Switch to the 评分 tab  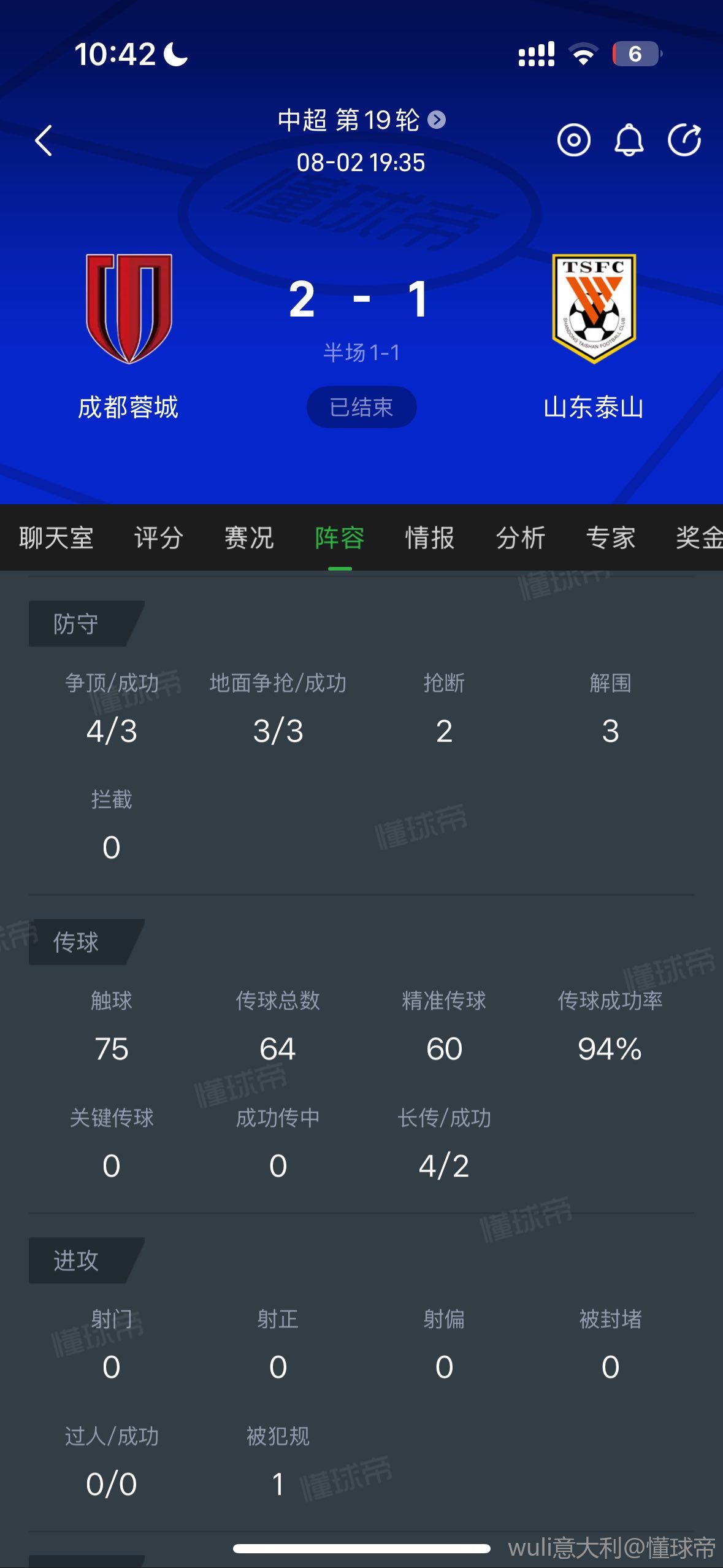point(158,538)
